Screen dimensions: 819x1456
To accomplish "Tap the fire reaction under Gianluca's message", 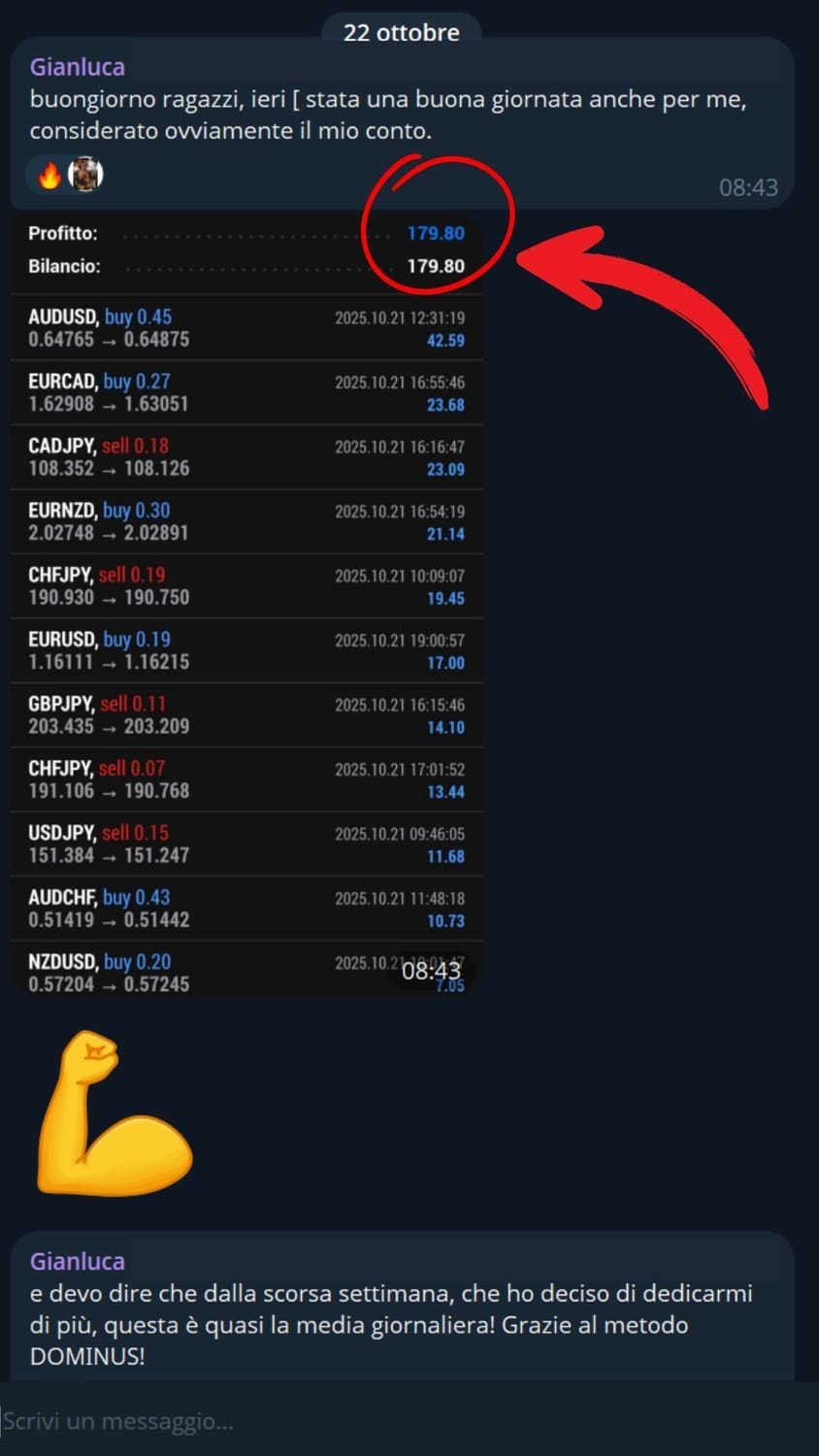I will click(x=50, y=176).
